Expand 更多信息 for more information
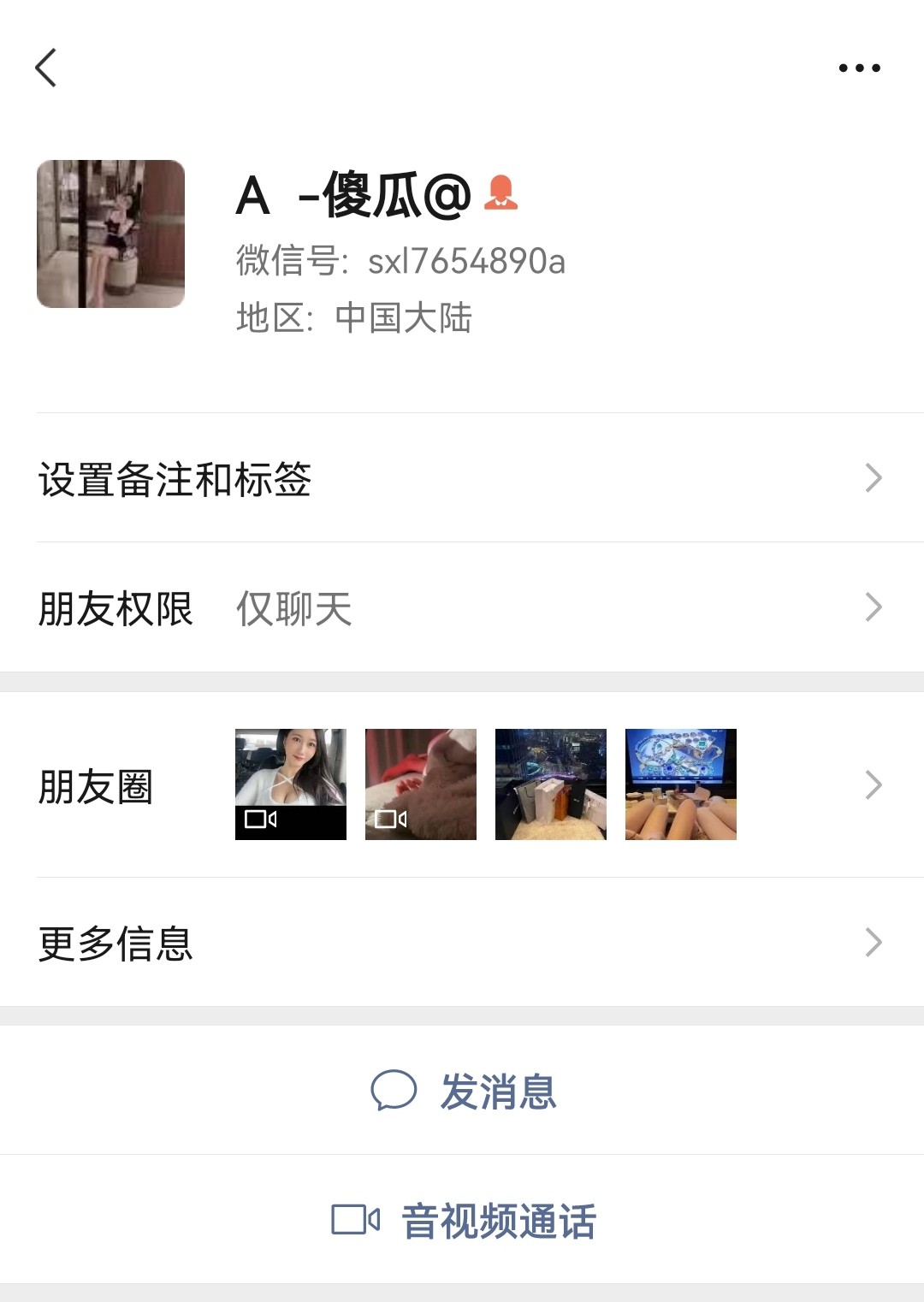 (114, 943)
